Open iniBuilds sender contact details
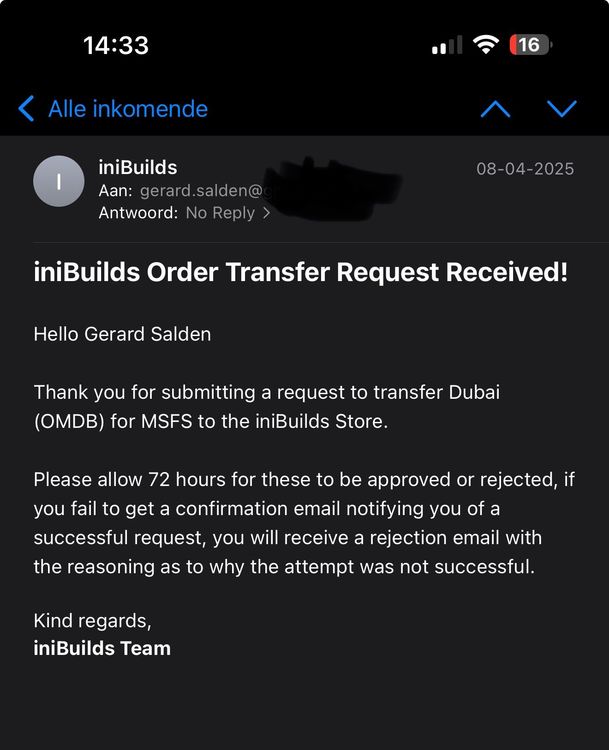This screenshot has width=609, height=750. pos(138,167)
